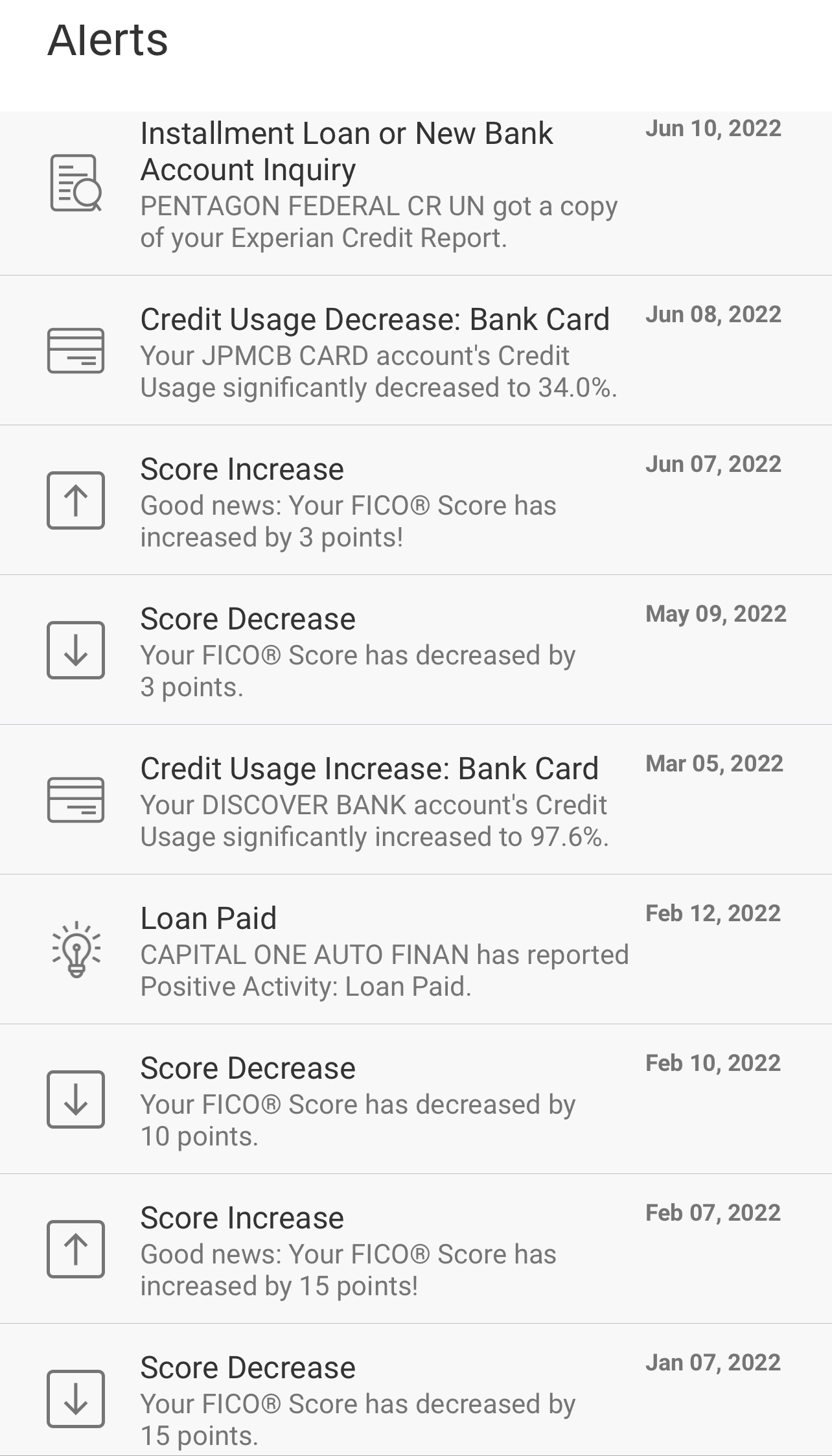Open the Feb 10 Score Decrease alert
Viewport: 832px width, 1456px height.
pyautogui.click(x=378, y=1101)
